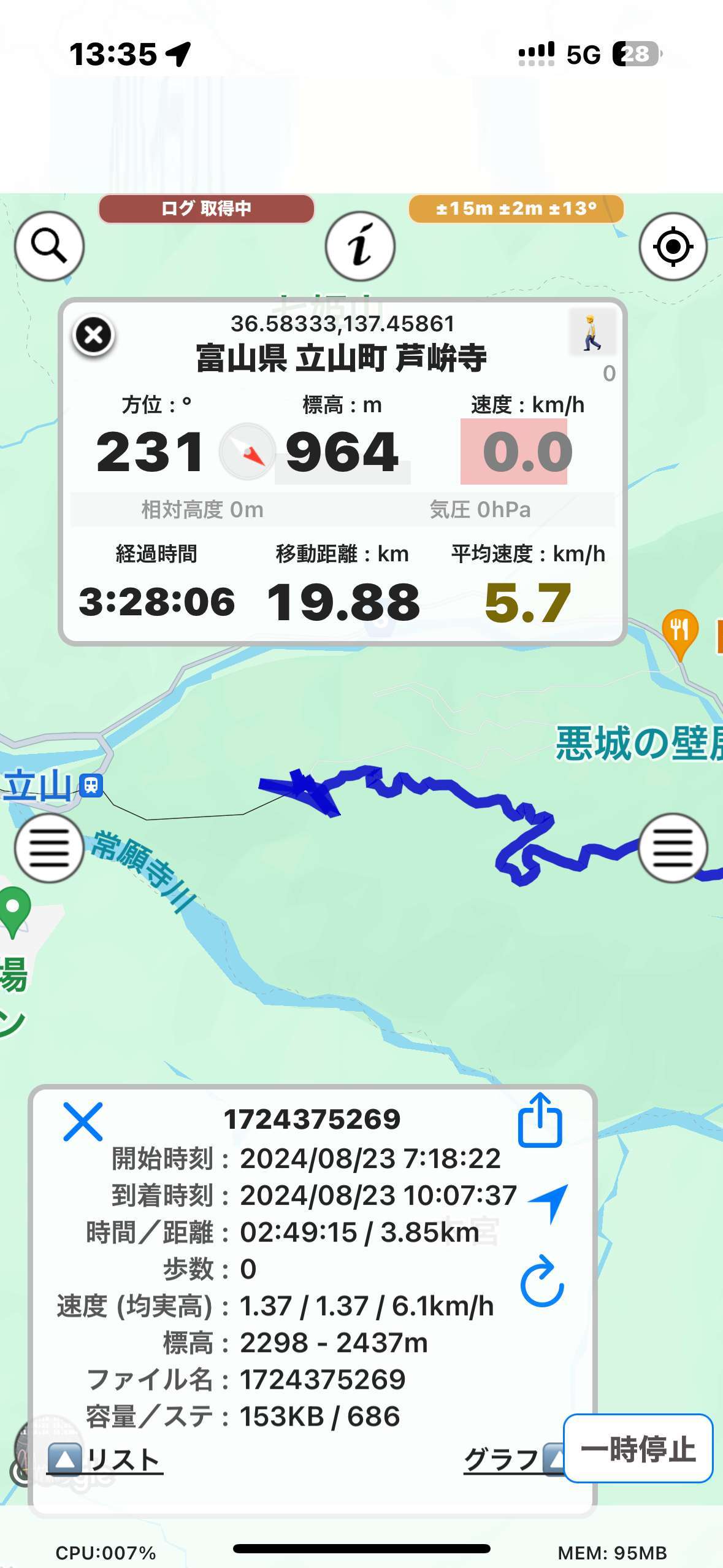
Task: Tap the blue navigation arrow icon
Action: 549,1201
